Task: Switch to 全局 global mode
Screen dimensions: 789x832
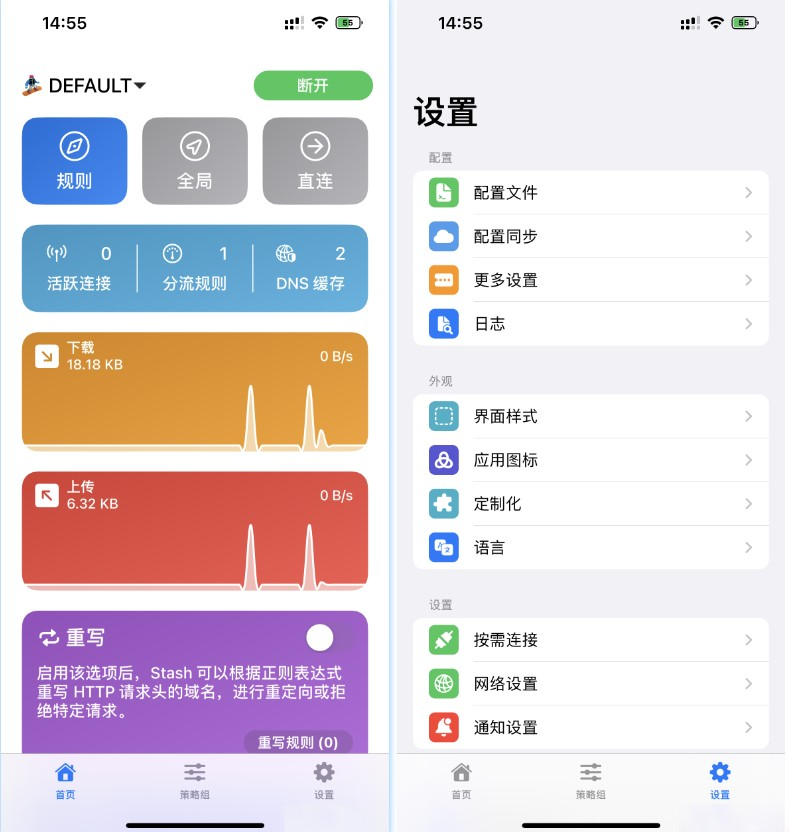Action: click(x=195, y=161)
